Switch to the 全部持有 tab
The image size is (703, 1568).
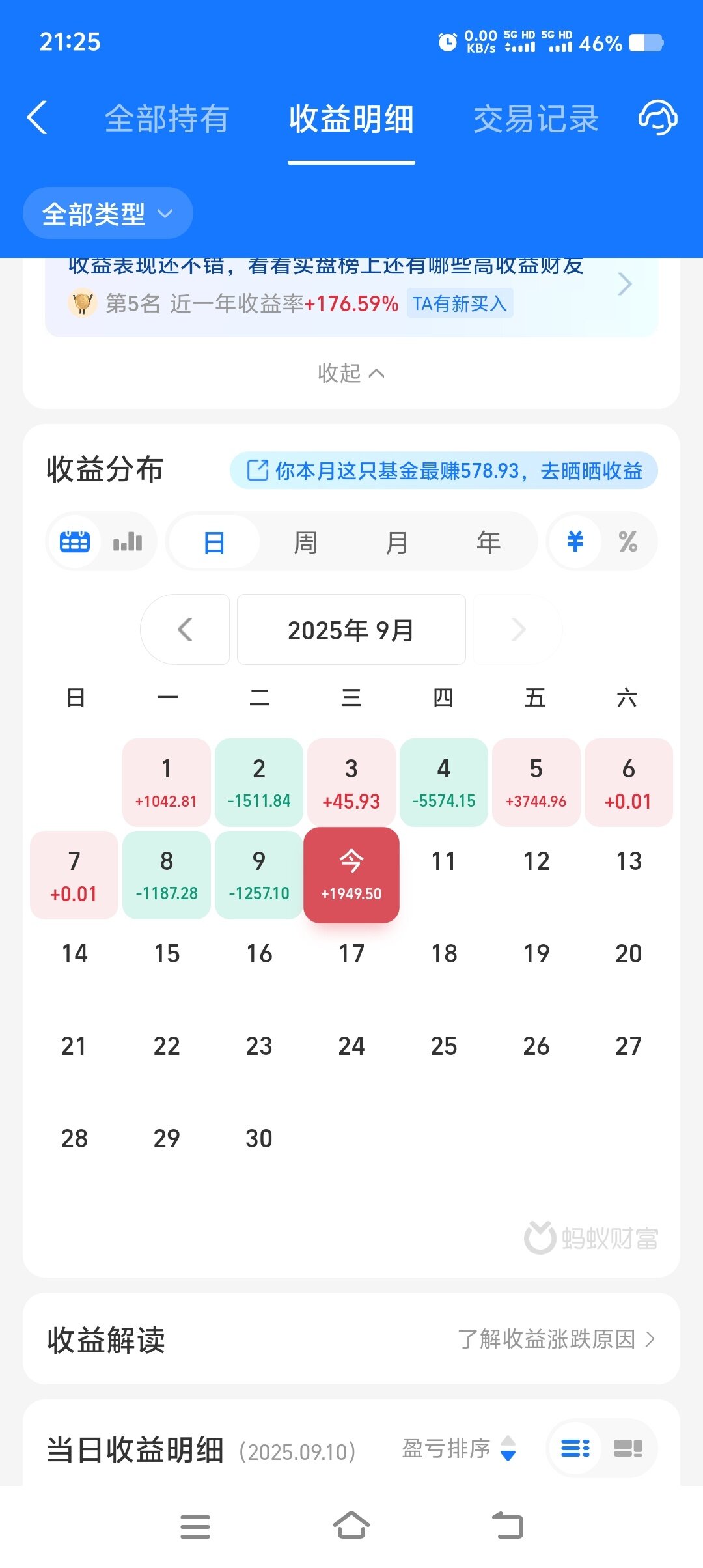pos(167,119)
